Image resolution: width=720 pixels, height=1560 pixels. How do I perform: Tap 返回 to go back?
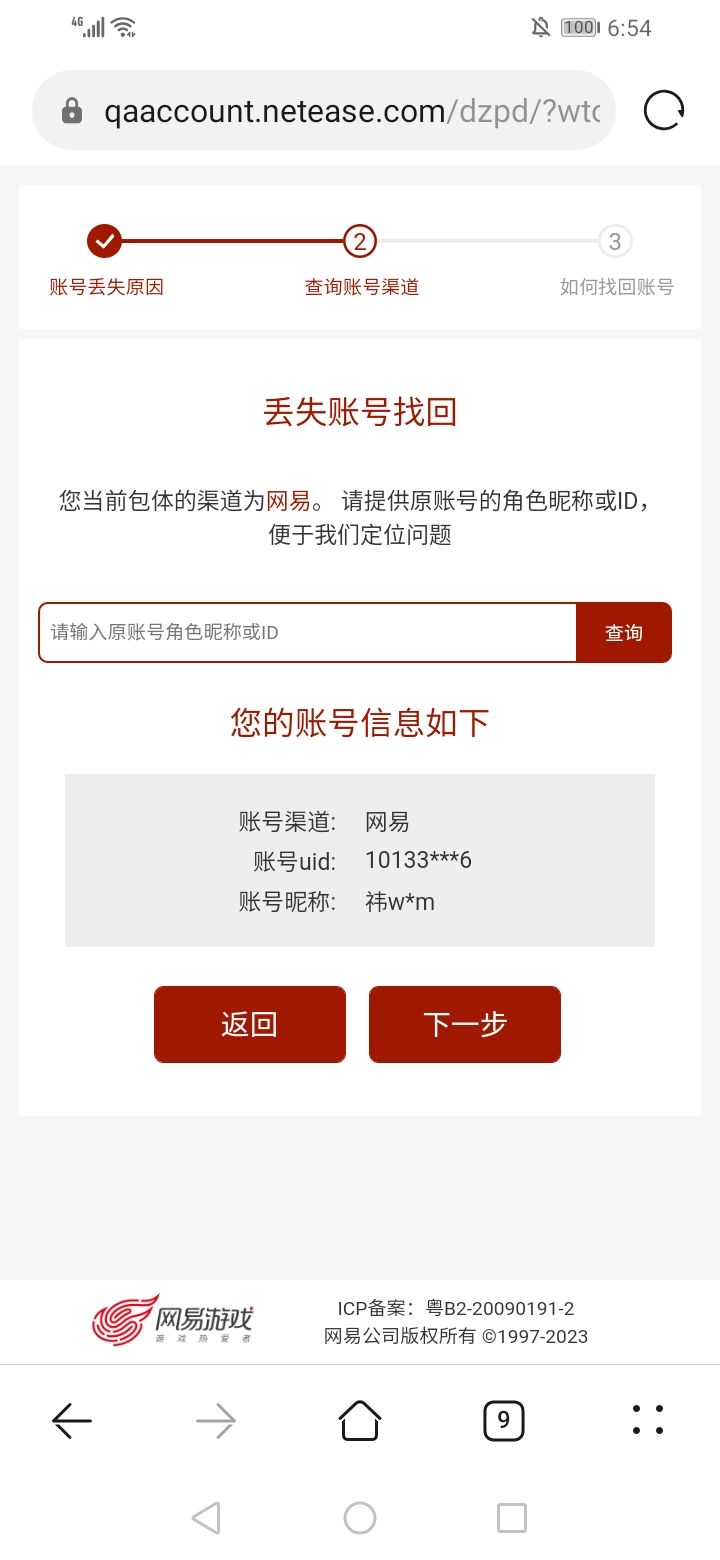(x=250, y=1024)
